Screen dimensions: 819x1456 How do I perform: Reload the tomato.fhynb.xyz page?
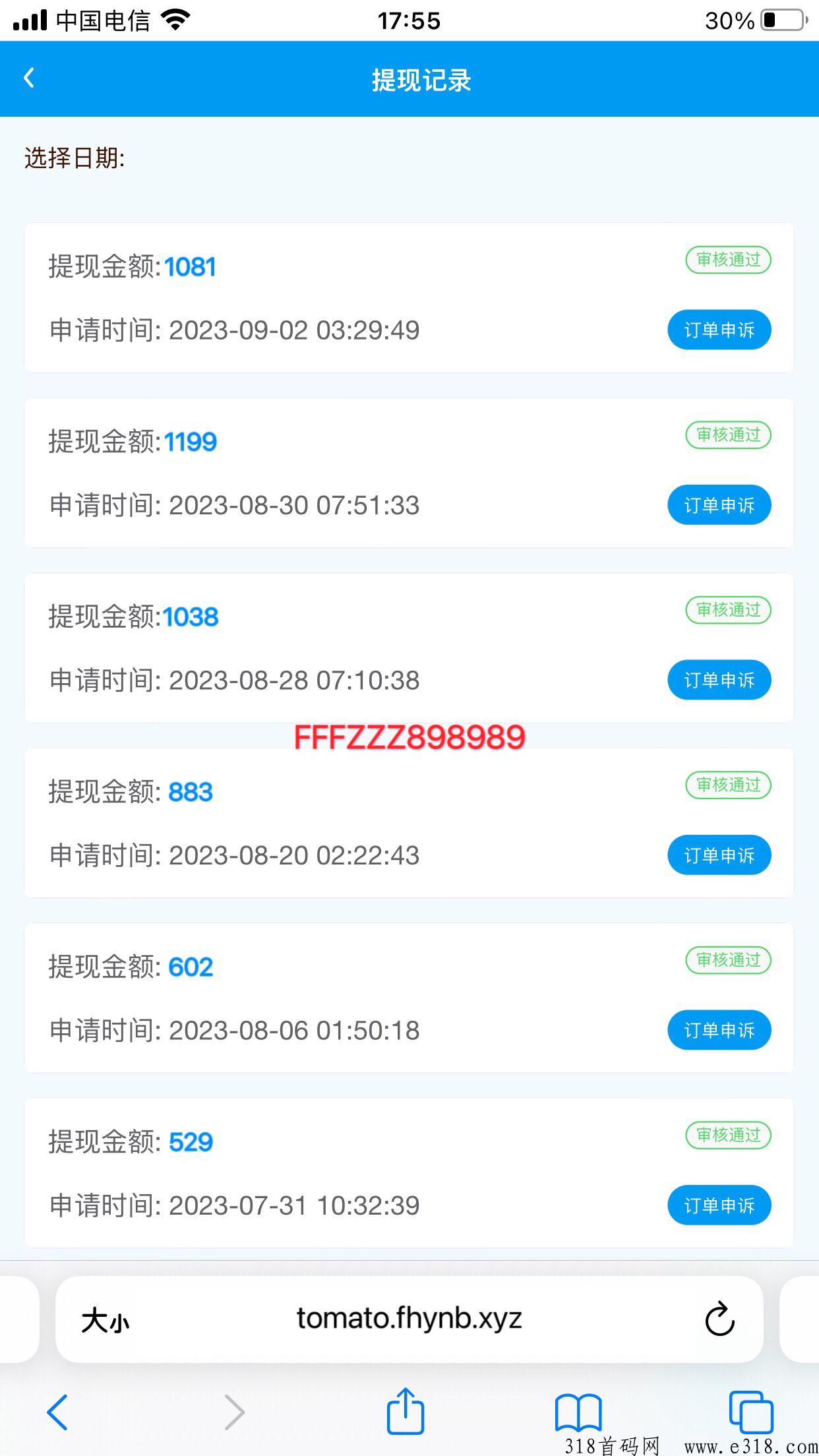(719, 1319)
